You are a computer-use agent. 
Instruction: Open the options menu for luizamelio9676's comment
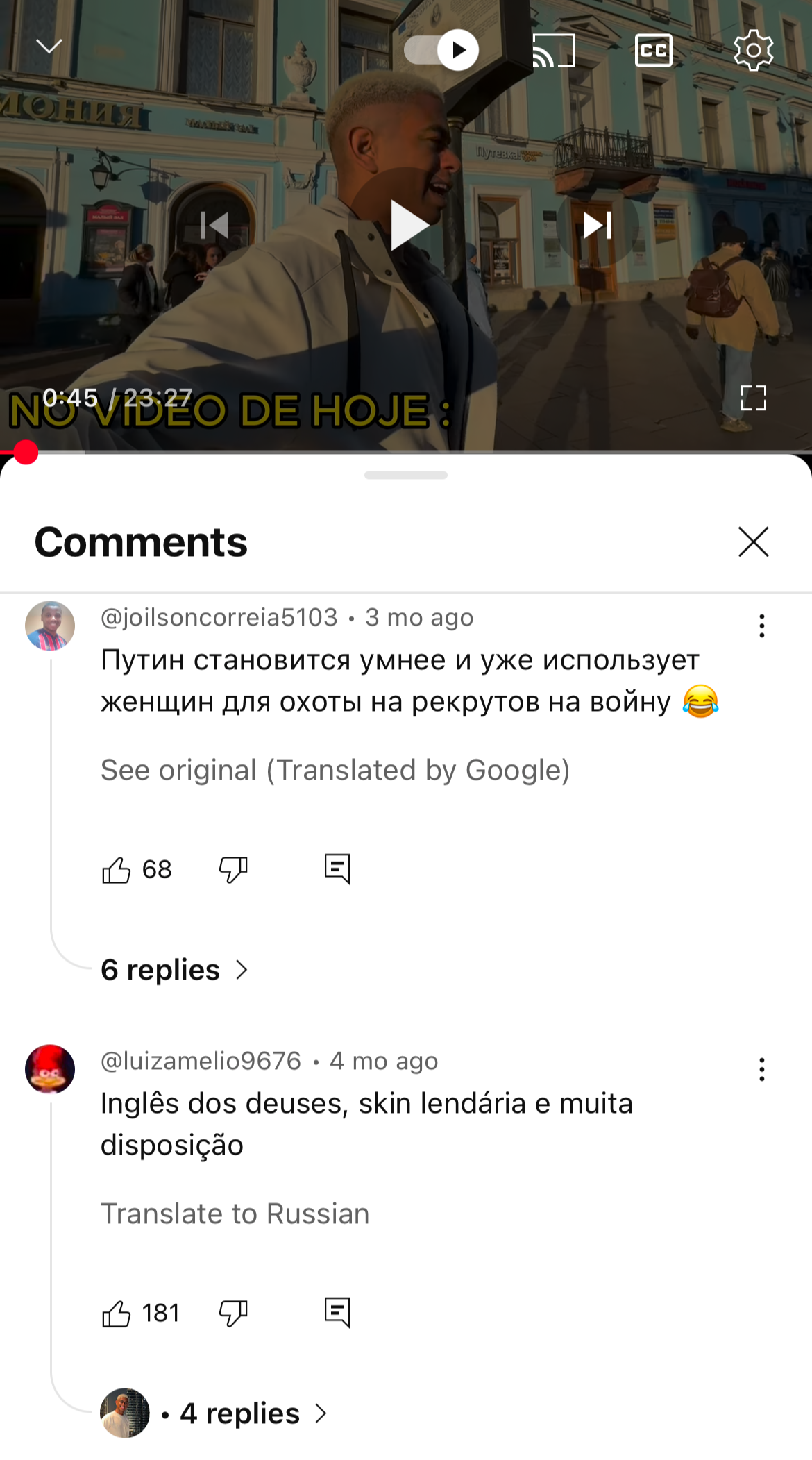[762, 1069]
